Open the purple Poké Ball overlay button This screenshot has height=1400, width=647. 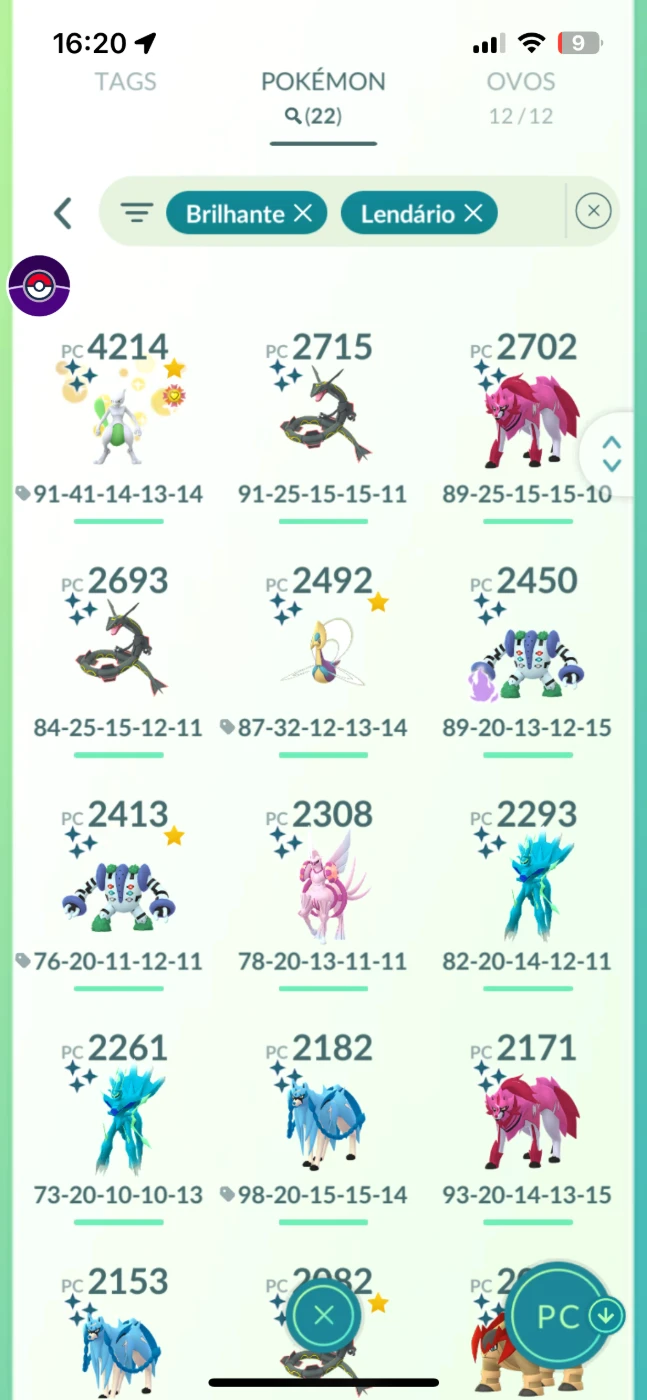click(x=39, y=286)
